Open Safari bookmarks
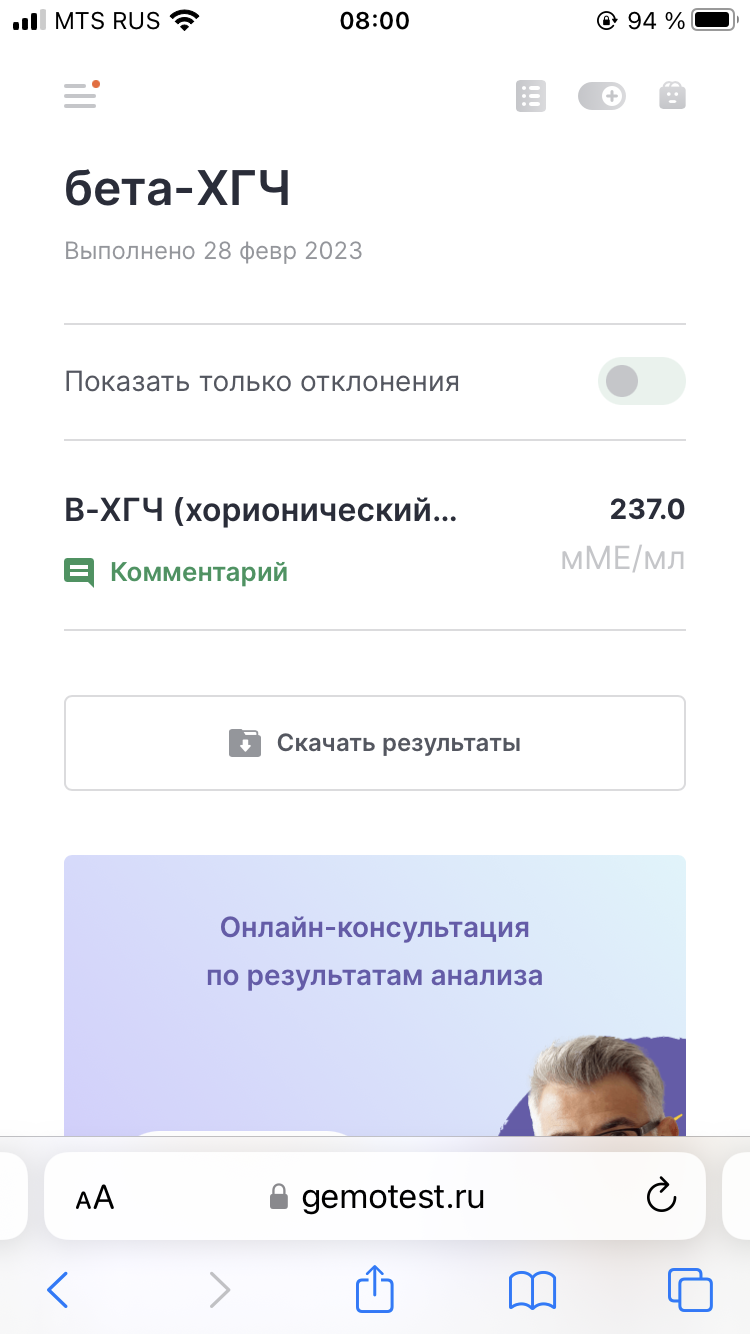The height and width of the screenshot is (1334, 750). (x=532, y=1290)
